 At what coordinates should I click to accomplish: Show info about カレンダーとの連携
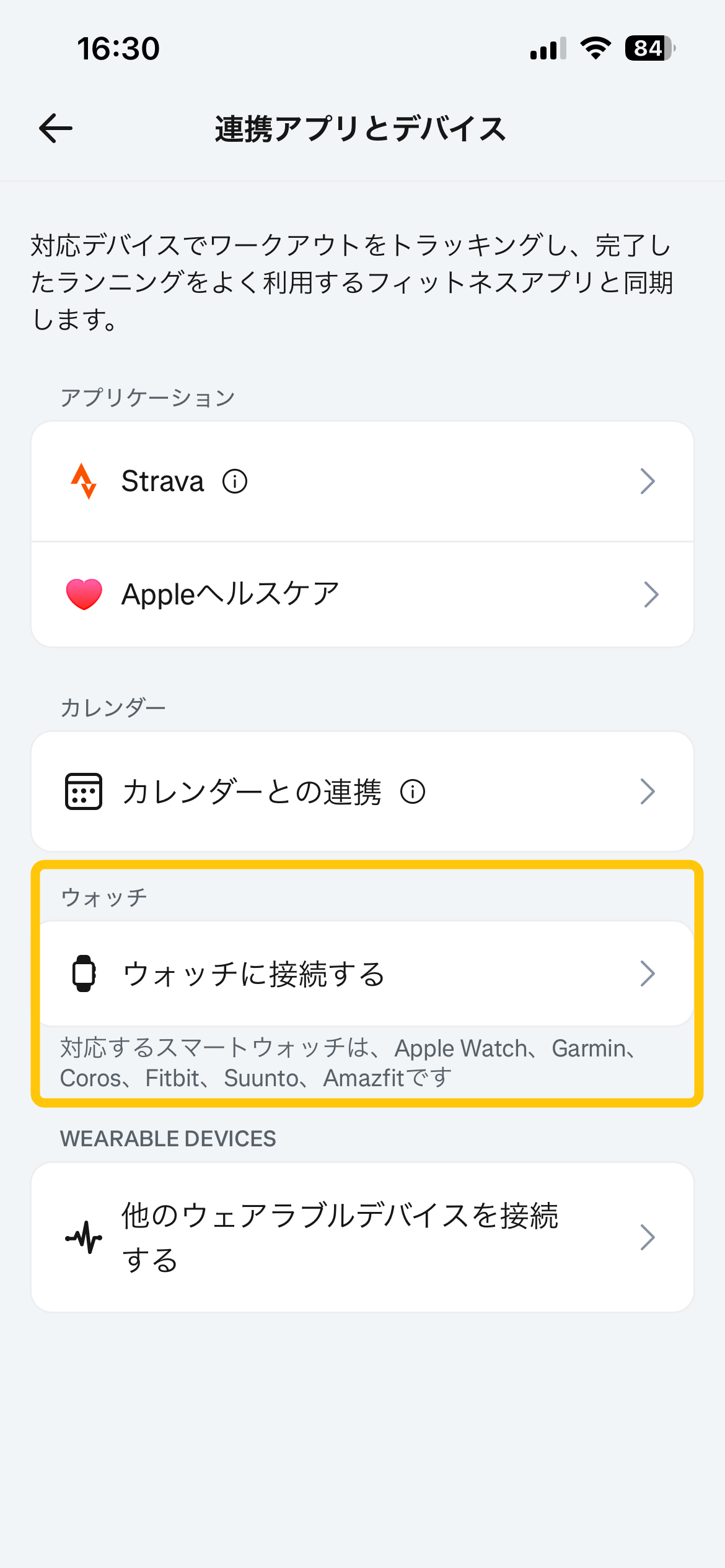(413, 791)
